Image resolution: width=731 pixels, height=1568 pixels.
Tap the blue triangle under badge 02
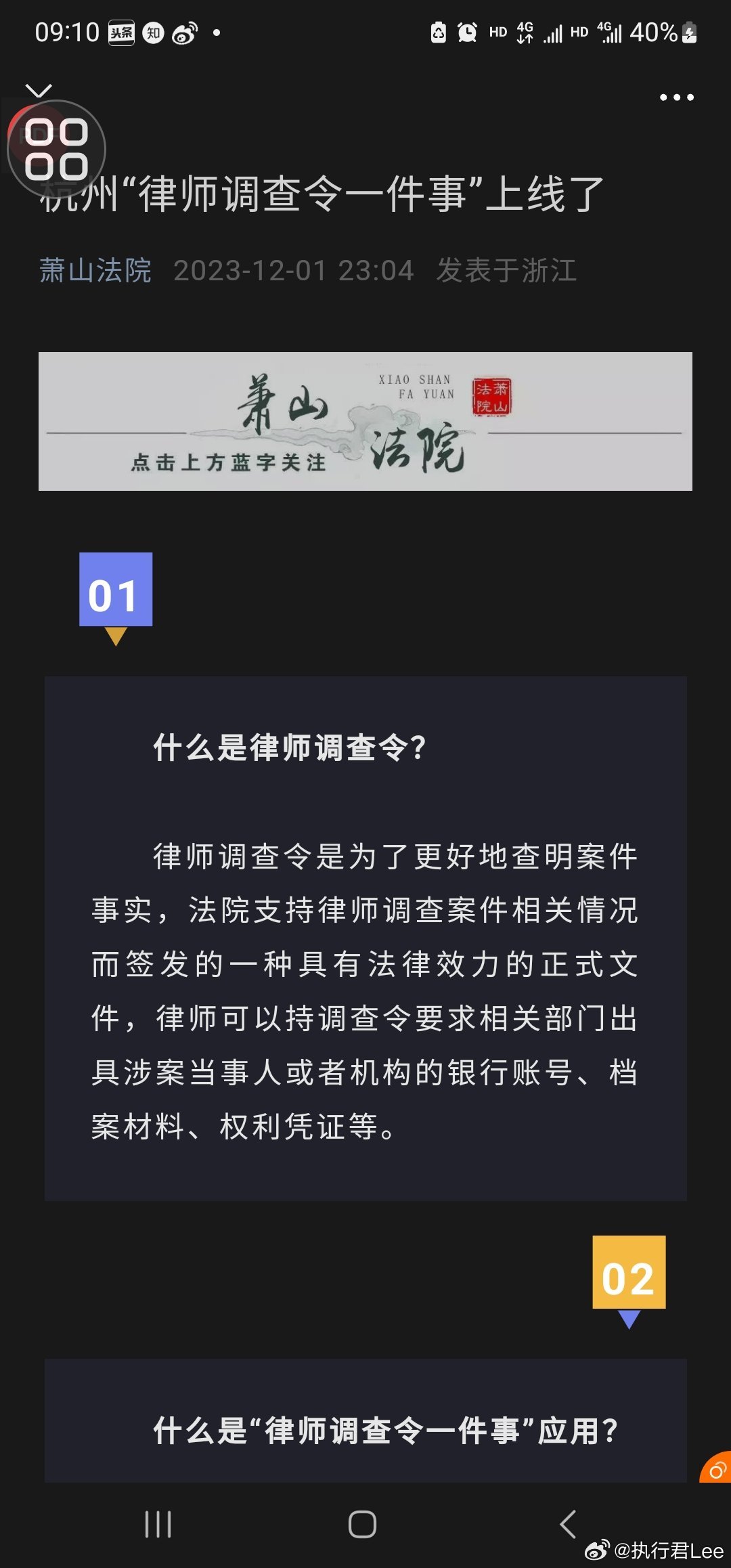(629, 1317)
